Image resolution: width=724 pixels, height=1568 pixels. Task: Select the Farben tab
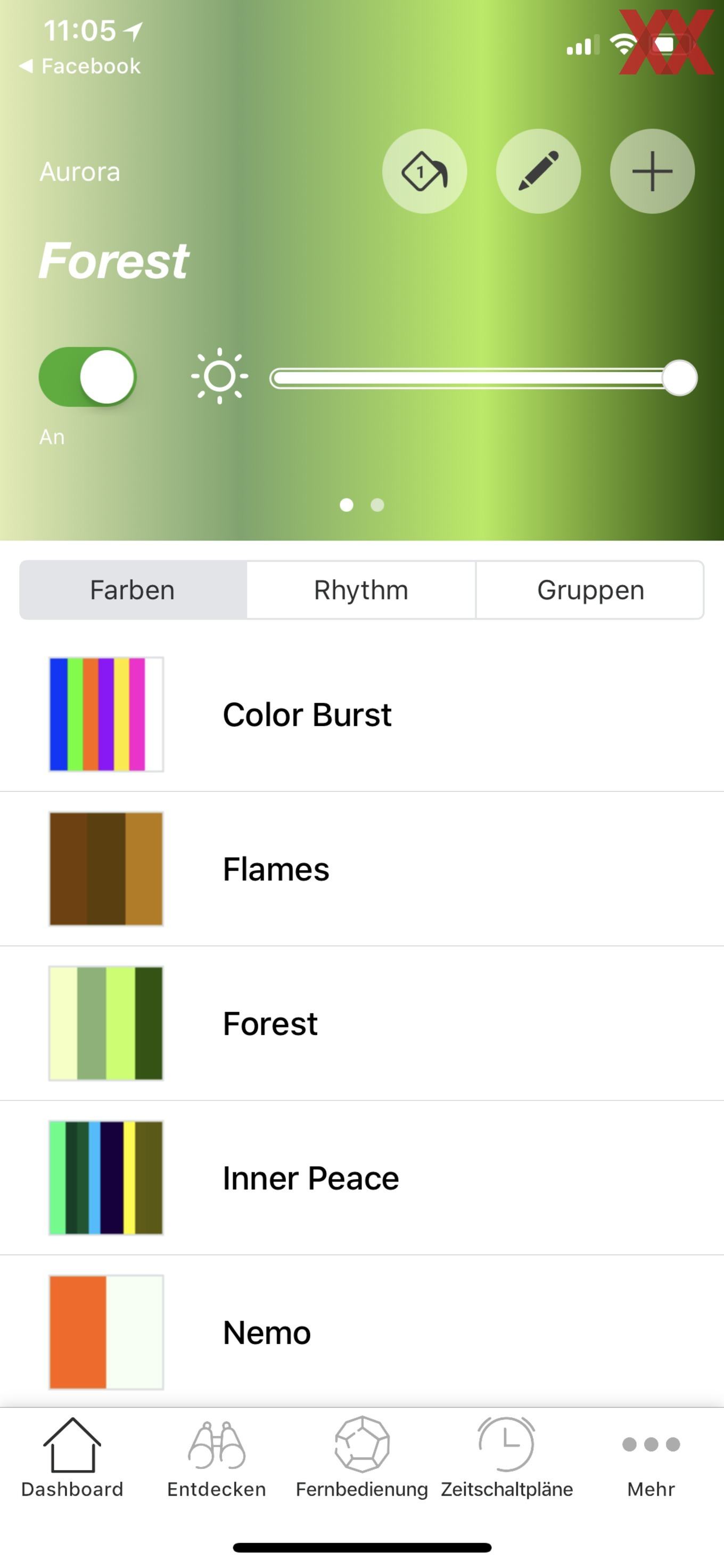click(133, 590)
